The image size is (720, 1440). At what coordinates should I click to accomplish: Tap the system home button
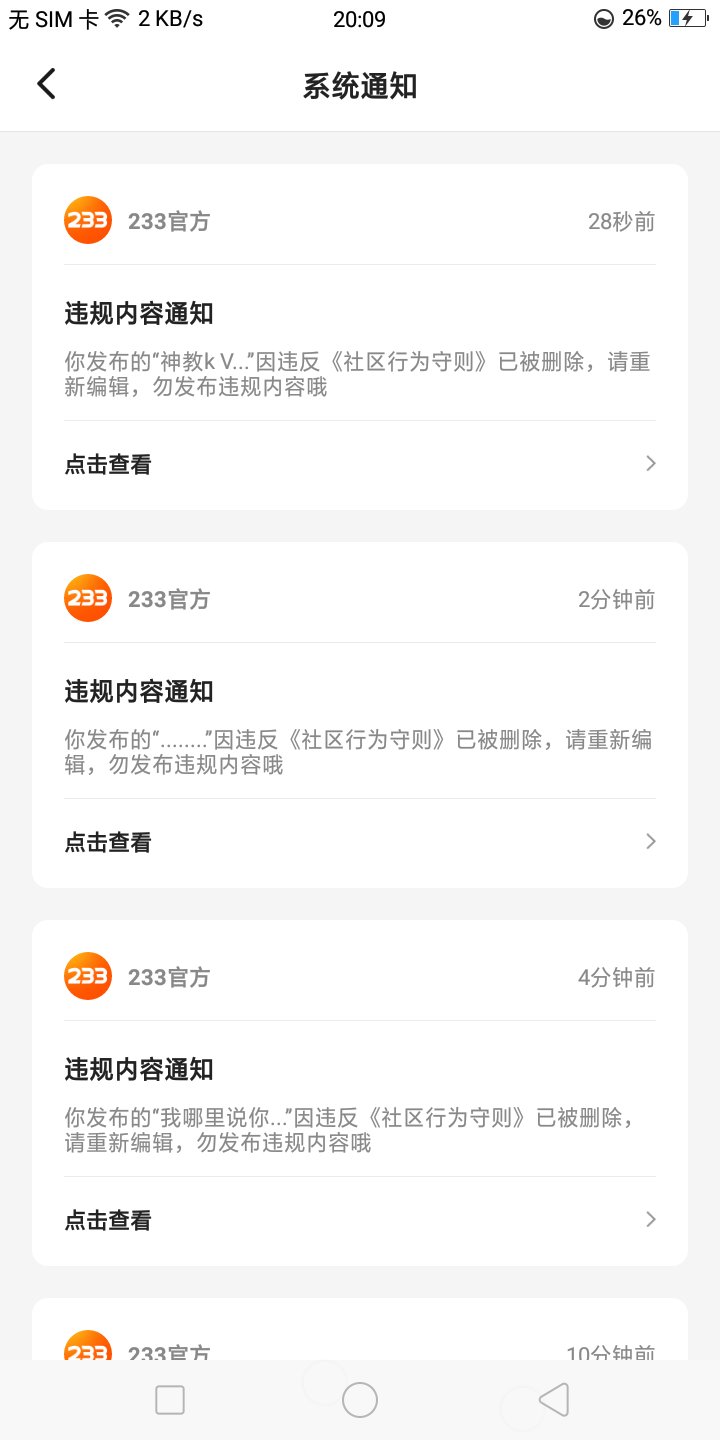[360, 1400]
